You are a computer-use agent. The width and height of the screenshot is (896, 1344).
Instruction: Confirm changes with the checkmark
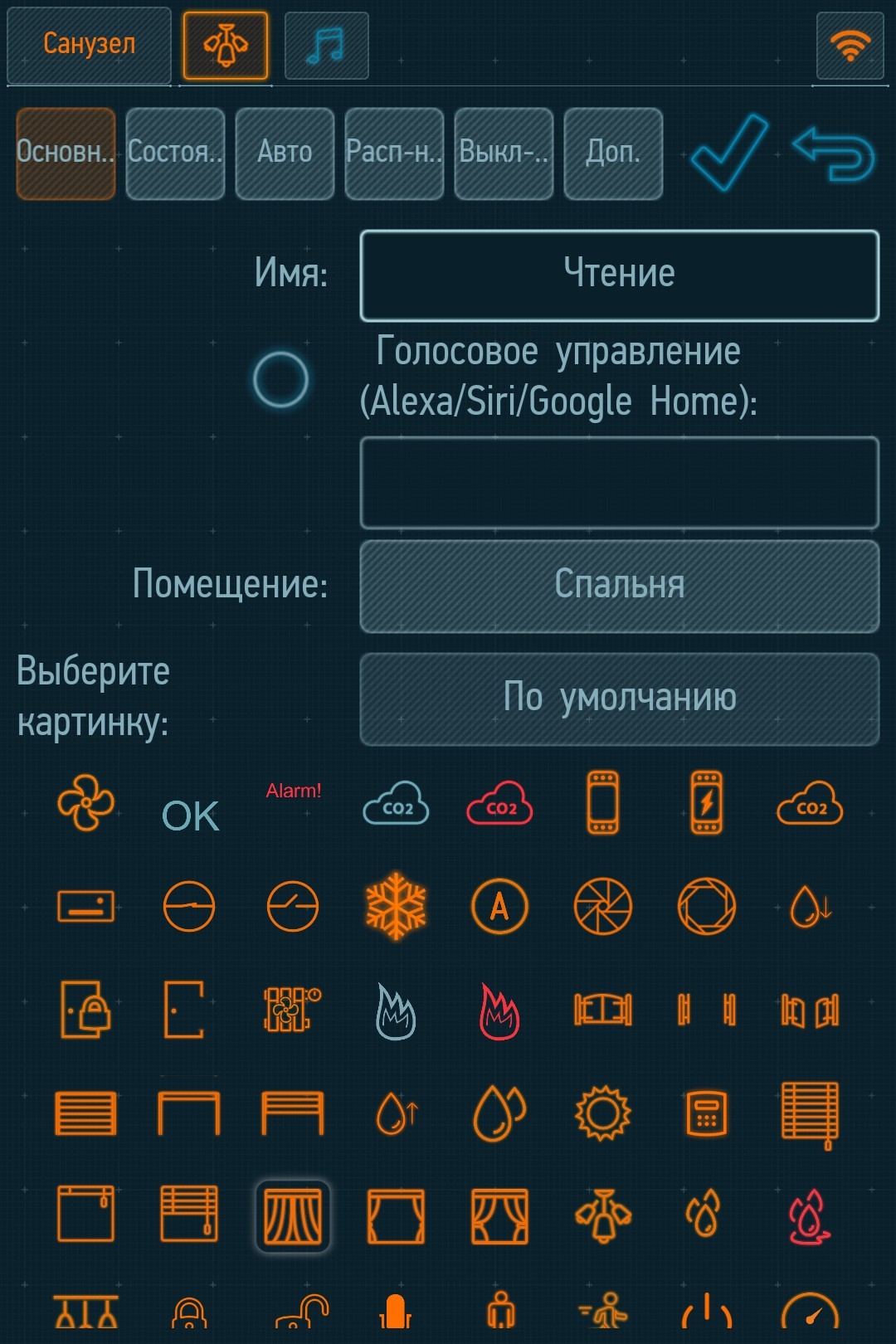pyautogui.click(x=729, y=152)
